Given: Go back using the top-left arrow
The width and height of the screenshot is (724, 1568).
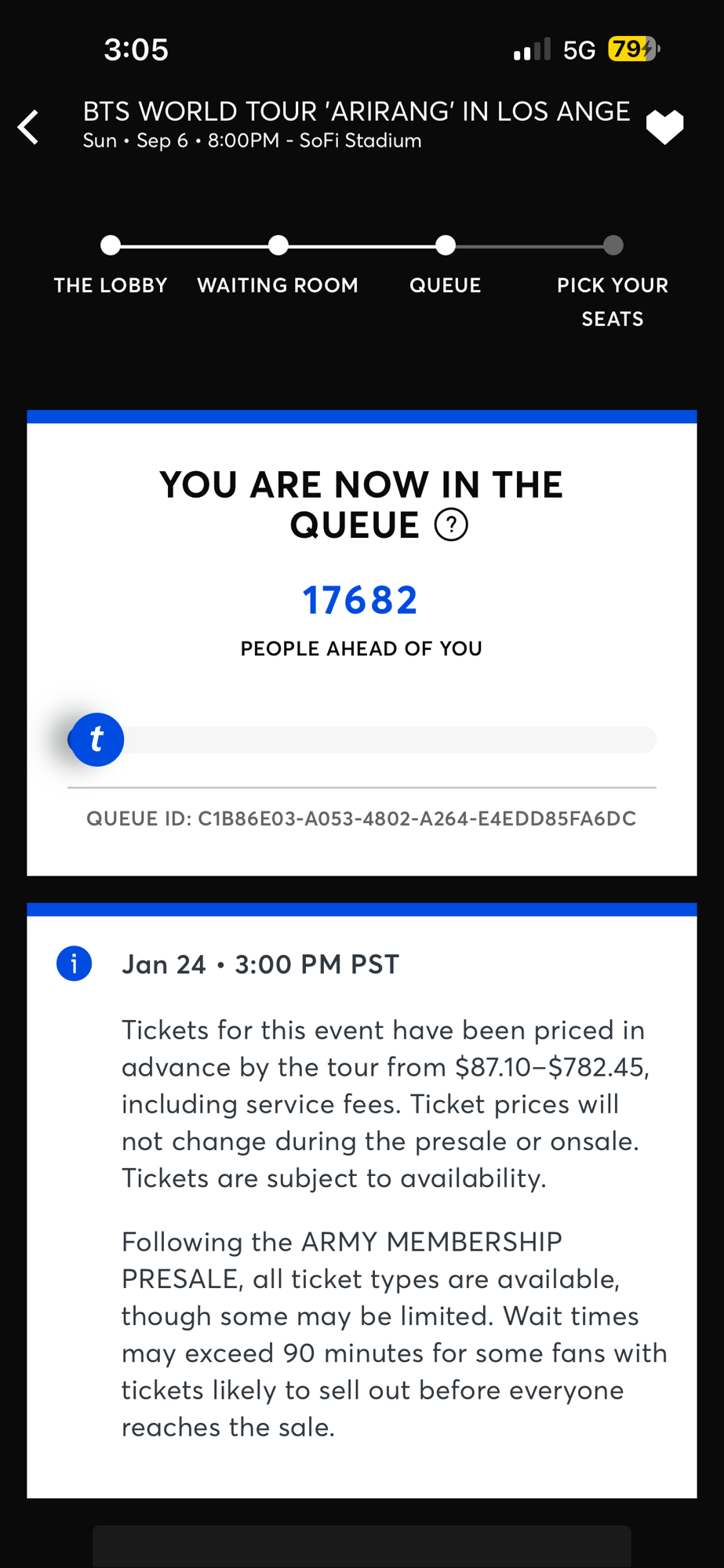Looking at the screenshot, I should pyautogui.click(x=29, y=127).
